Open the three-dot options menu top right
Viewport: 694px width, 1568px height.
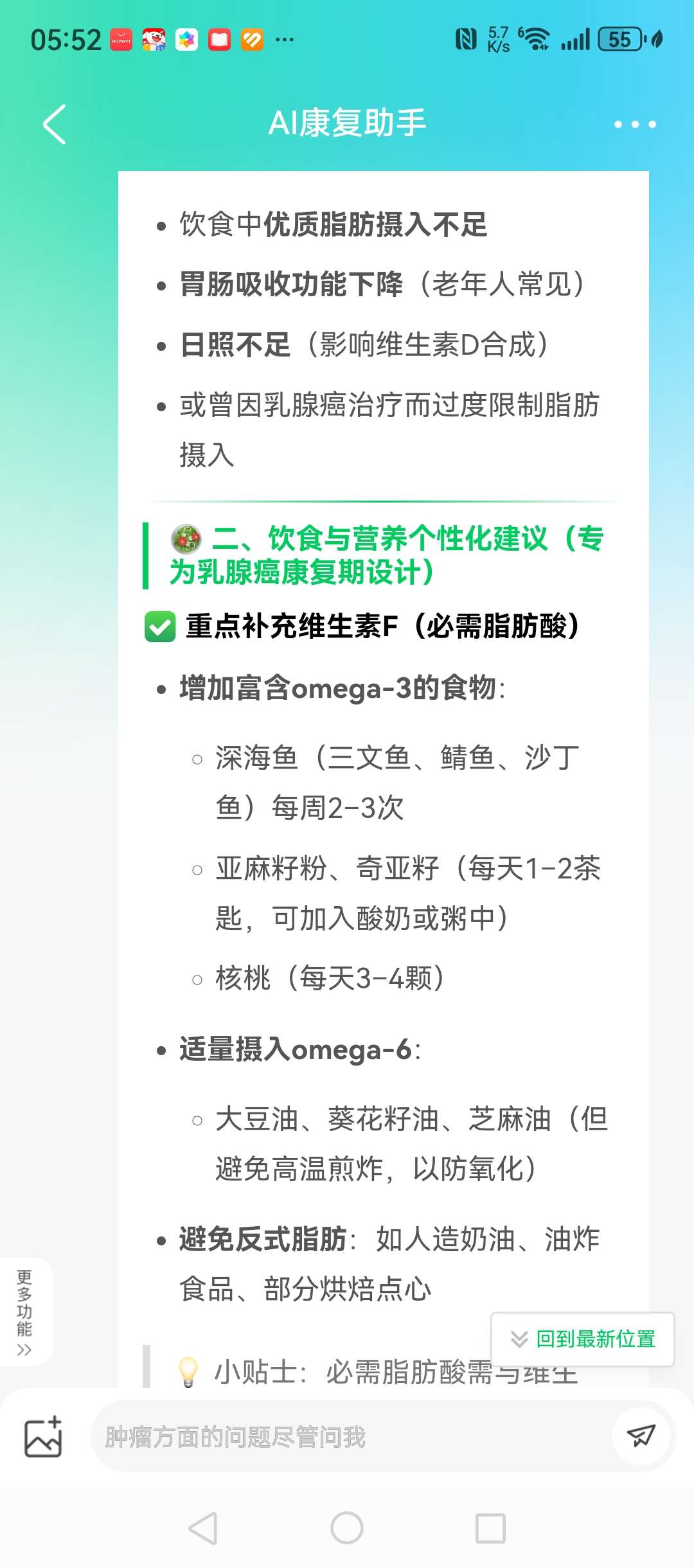pos(635,123)
